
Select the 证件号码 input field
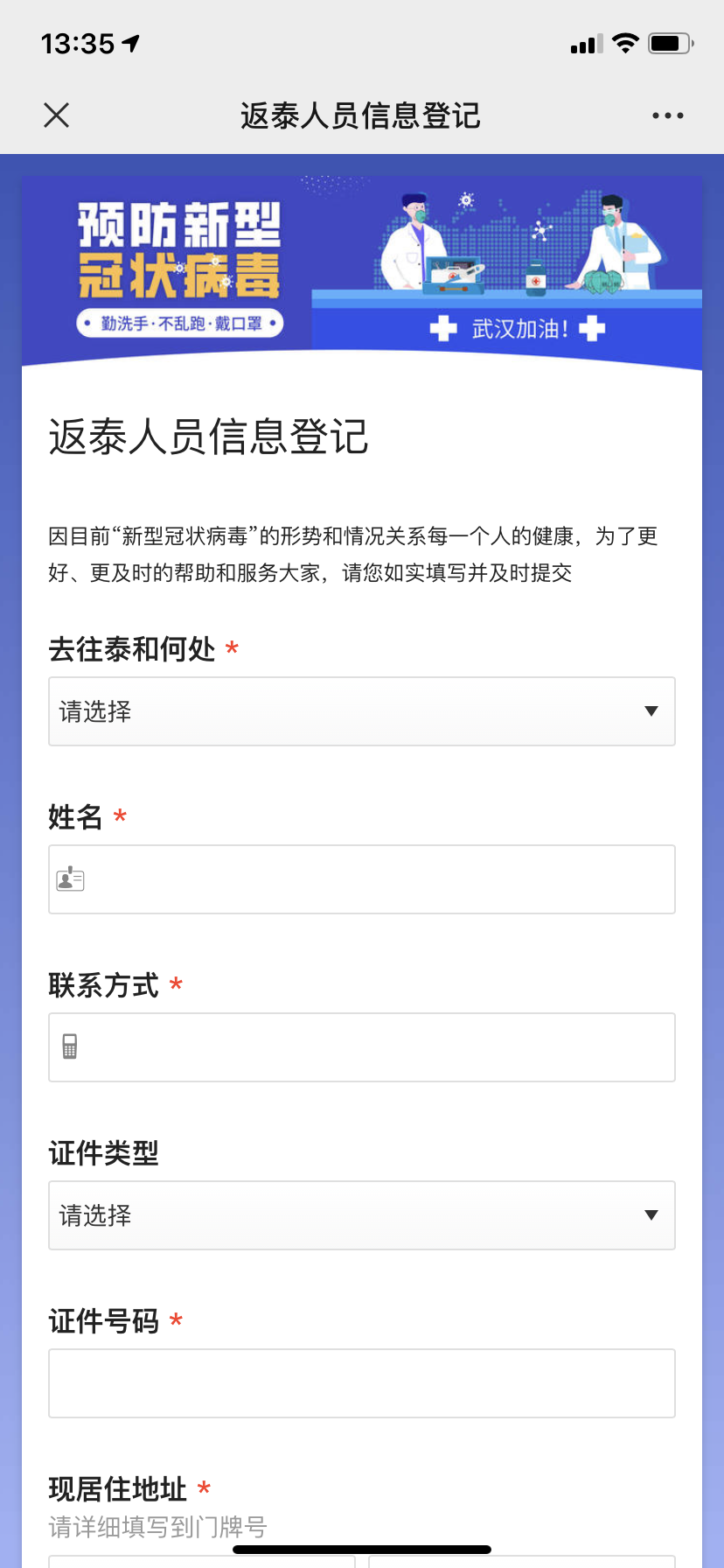(x=361, y=1383)
